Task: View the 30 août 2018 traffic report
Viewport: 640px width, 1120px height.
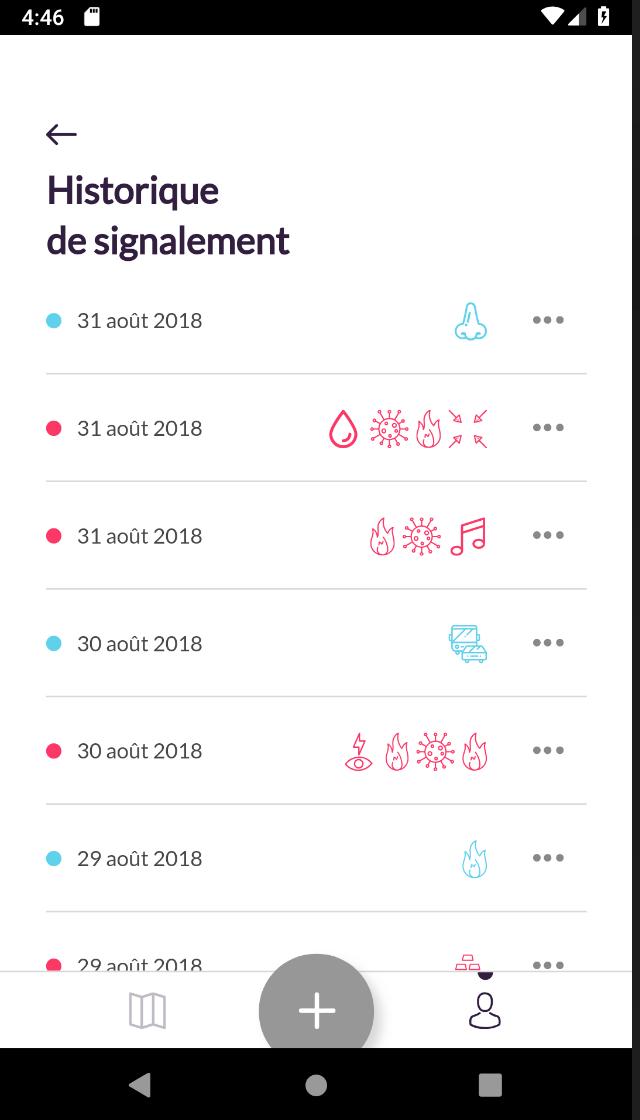Action: (x=140, y=644)
